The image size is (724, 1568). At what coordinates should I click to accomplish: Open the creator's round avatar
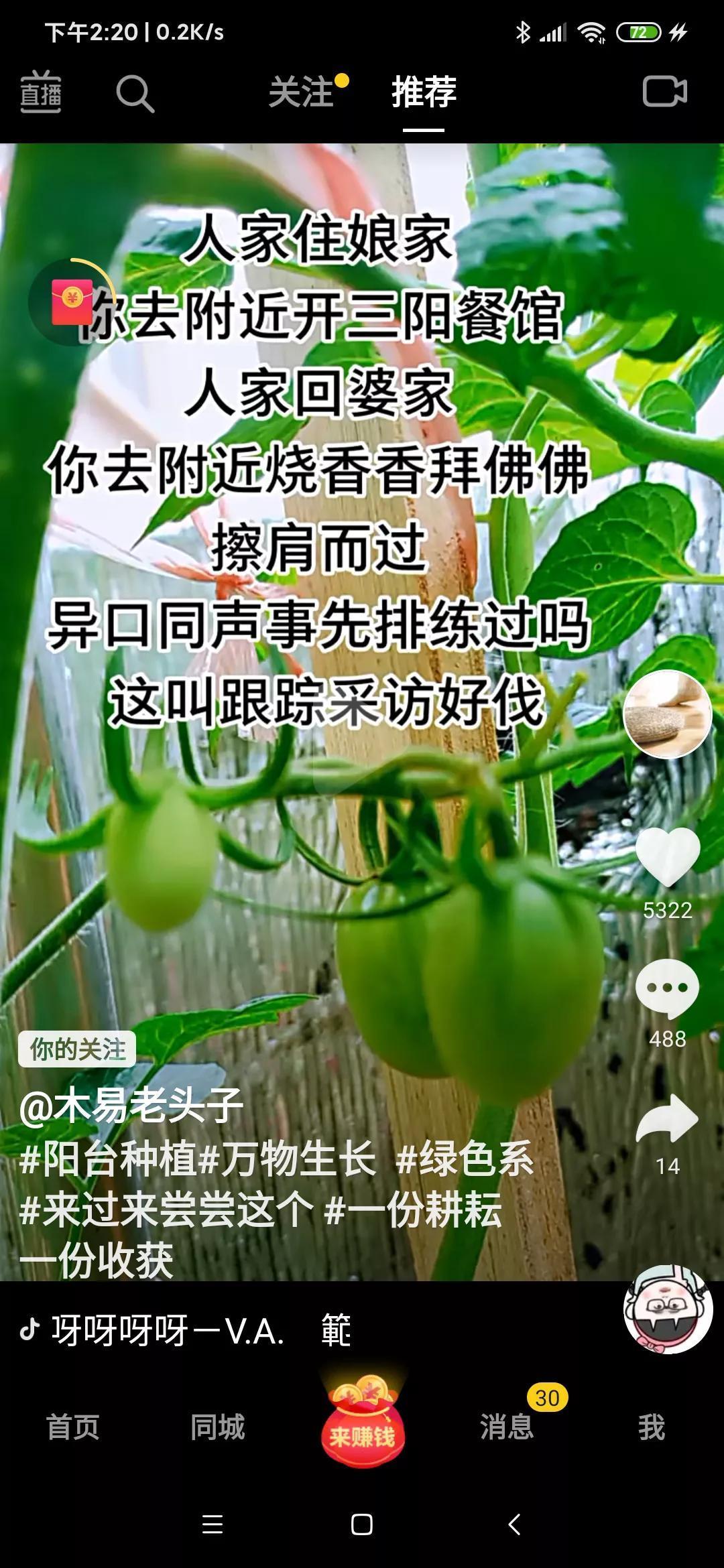[667, 714]
